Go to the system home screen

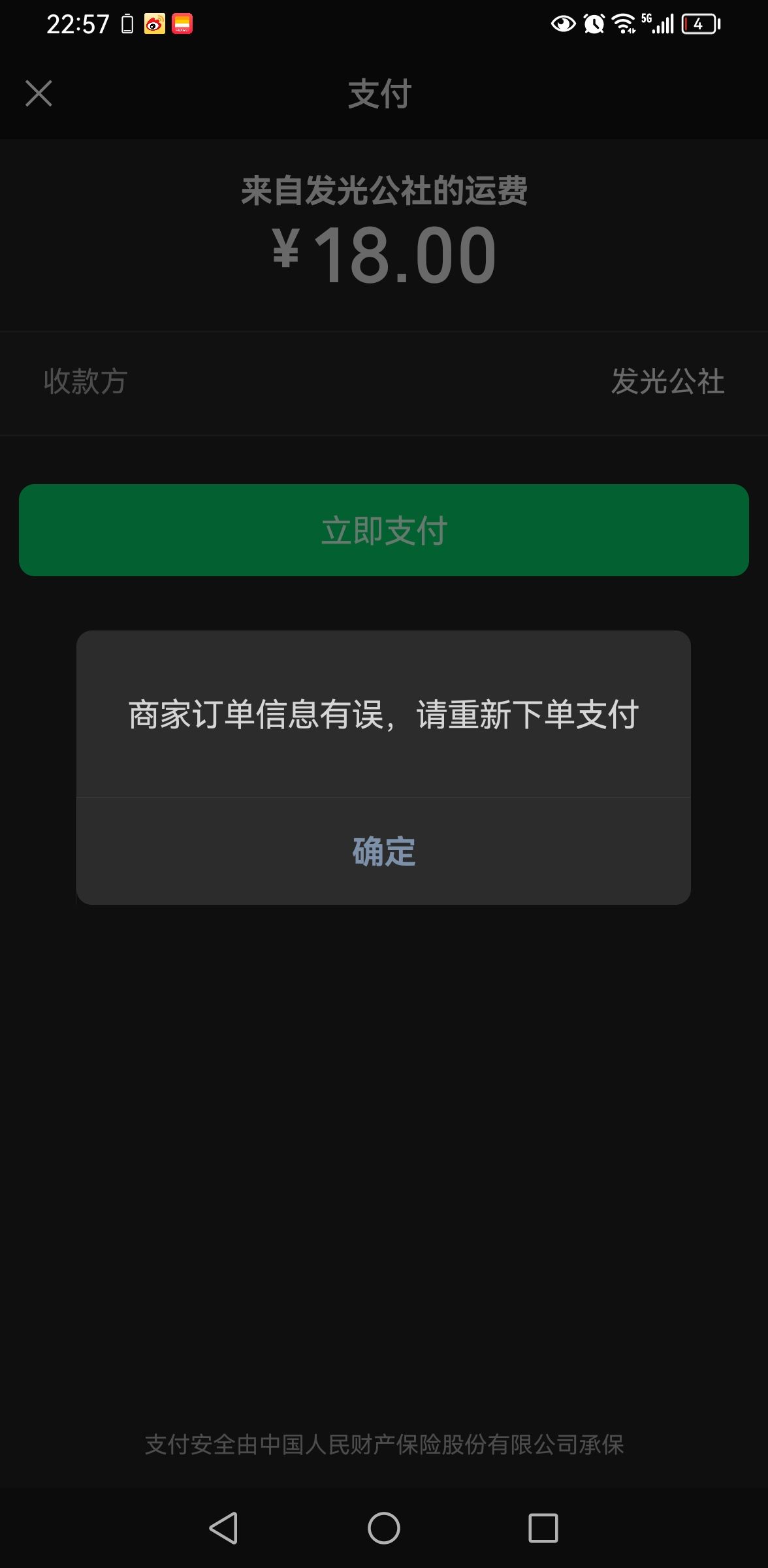pos(383,1528)
